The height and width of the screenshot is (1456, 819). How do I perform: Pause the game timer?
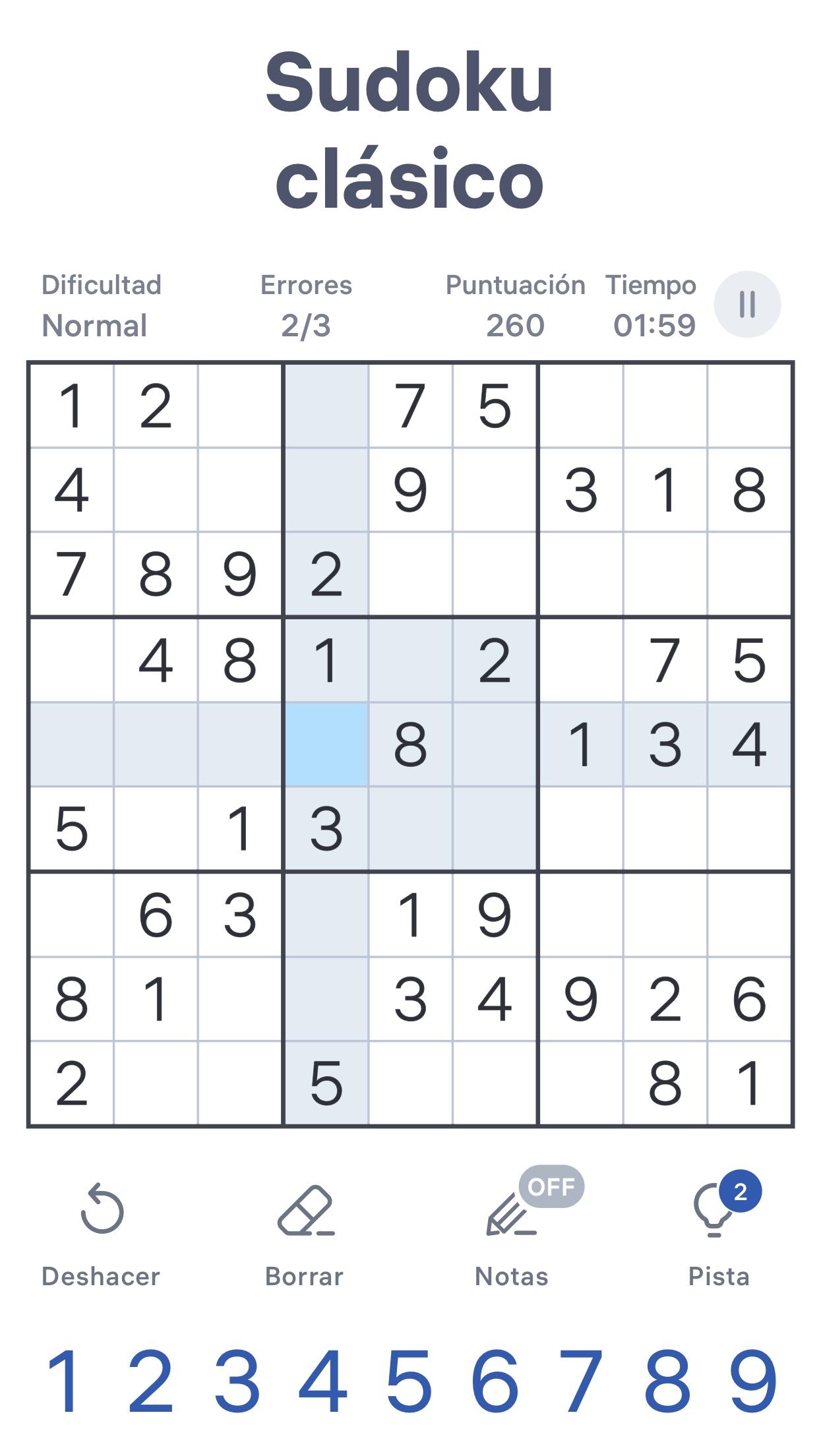[x=747, y=304]
